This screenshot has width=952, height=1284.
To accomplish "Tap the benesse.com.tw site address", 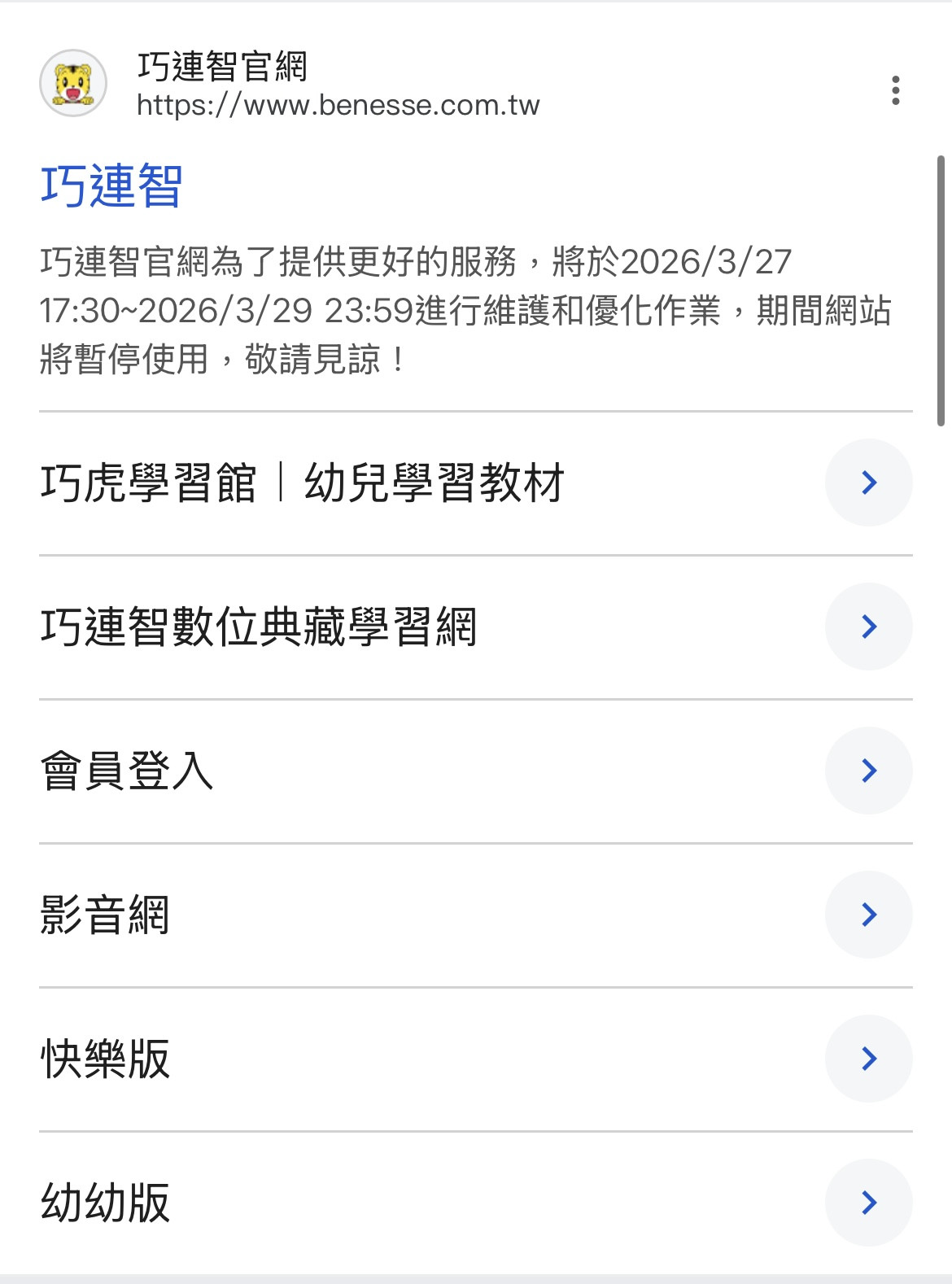I will (x=338, y=106).
